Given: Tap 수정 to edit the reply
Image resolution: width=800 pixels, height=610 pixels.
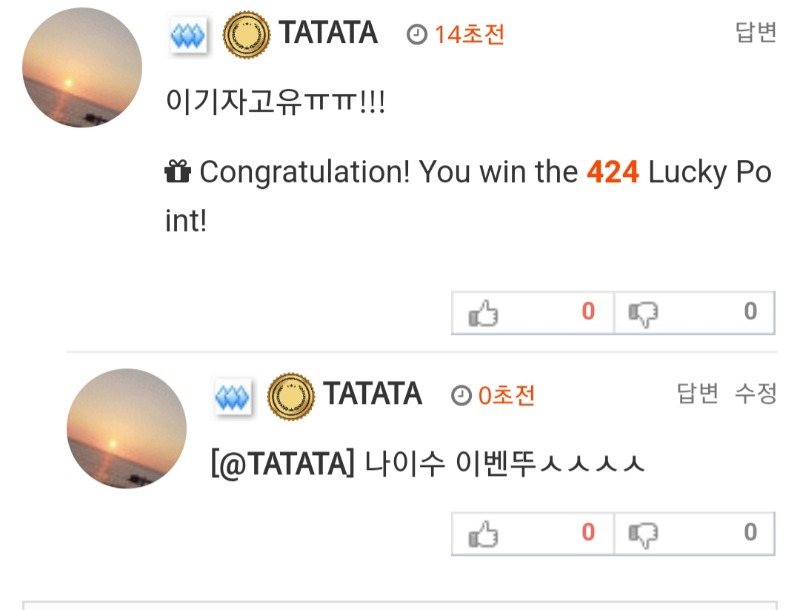Looking at the screenshot, I should tap(756, 393).
